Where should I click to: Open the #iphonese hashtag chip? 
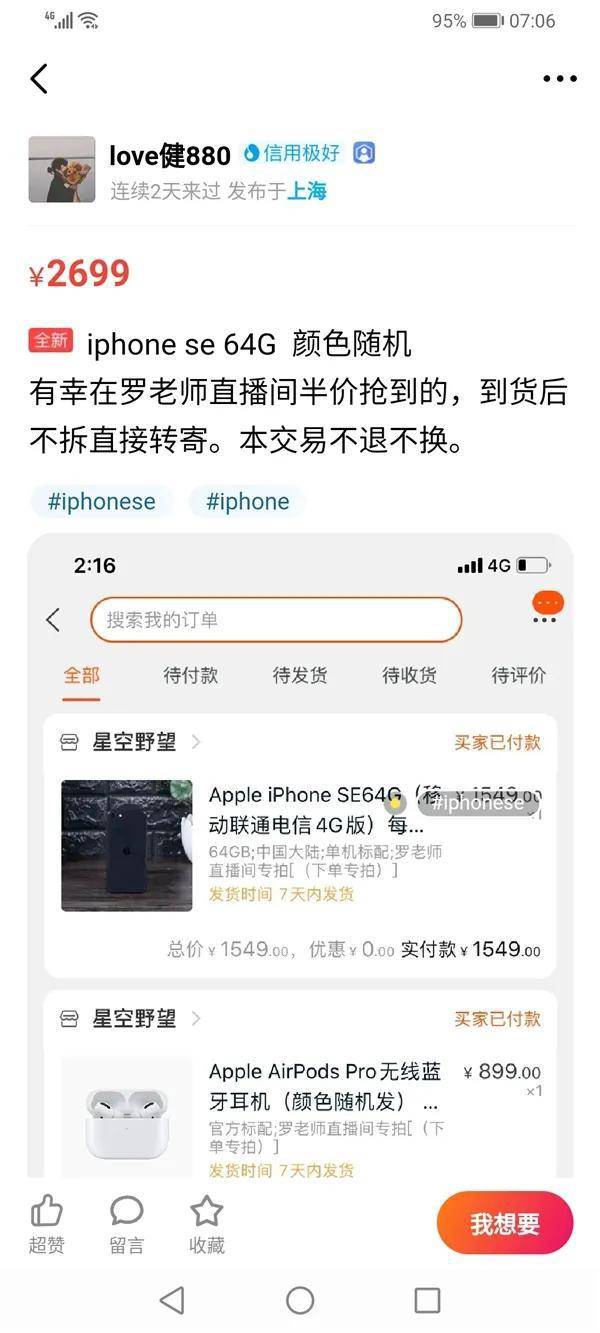pyautogui.click(x=101, y=502)
